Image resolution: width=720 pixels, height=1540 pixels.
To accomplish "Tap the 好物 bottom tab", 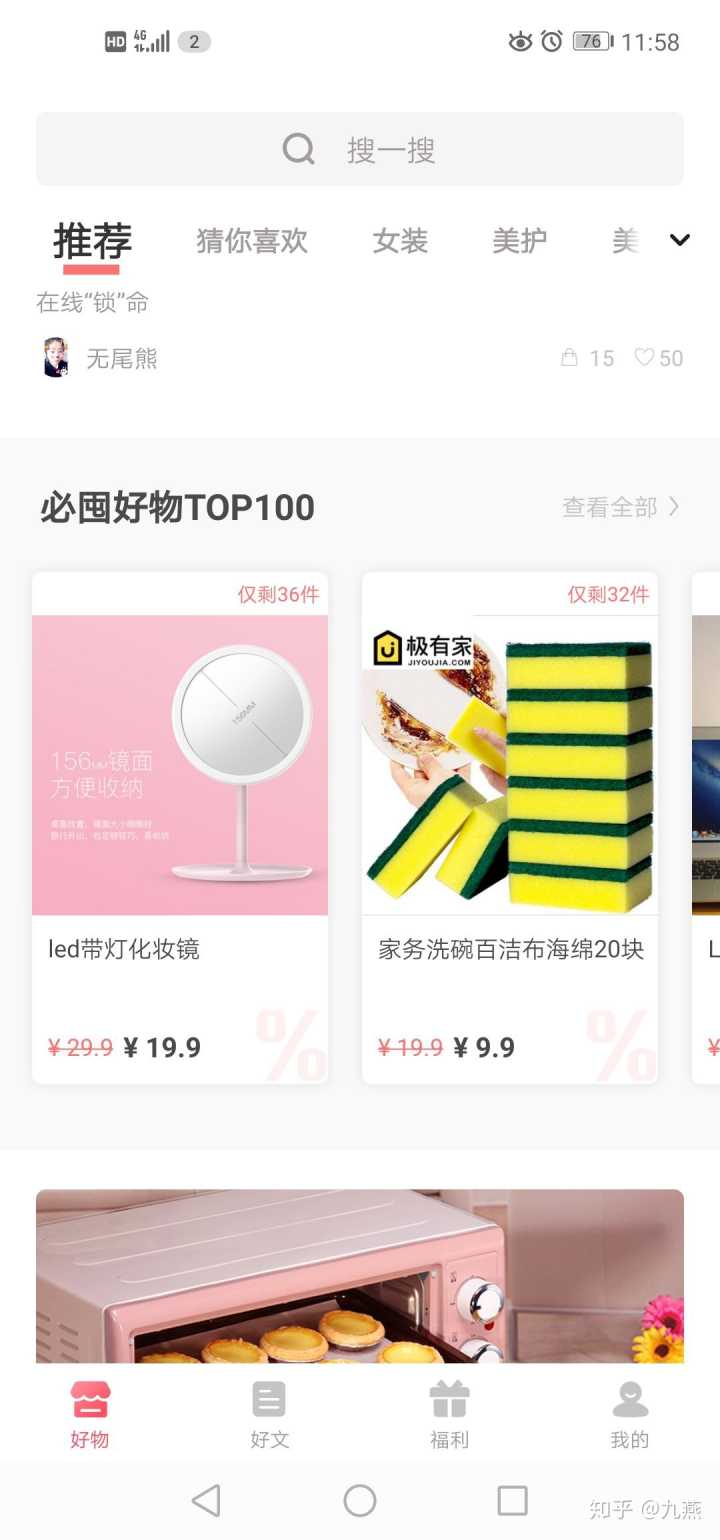I will pyautogui.click(x=90, y=1414).
